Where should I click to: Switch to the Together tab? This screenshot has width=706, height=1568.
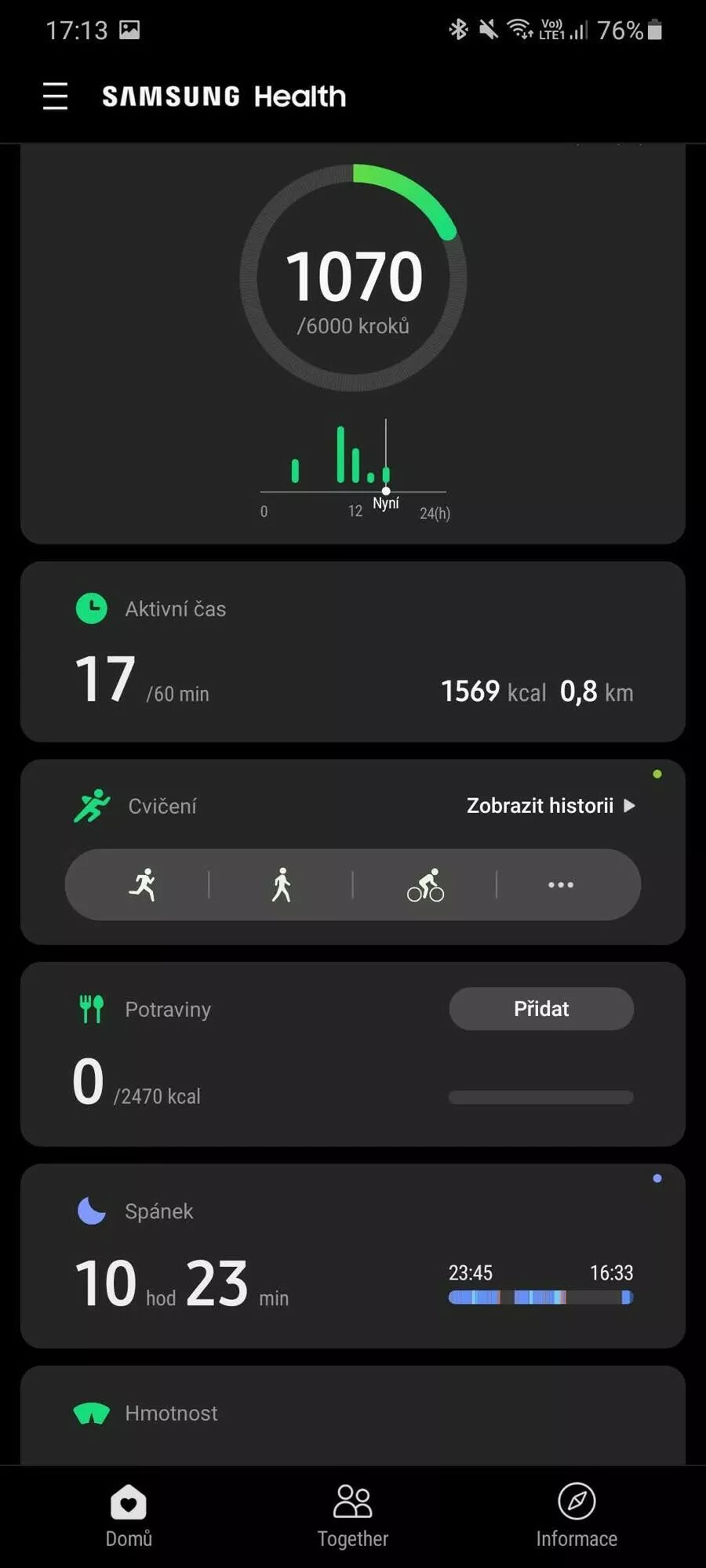tap(353, 1516)
